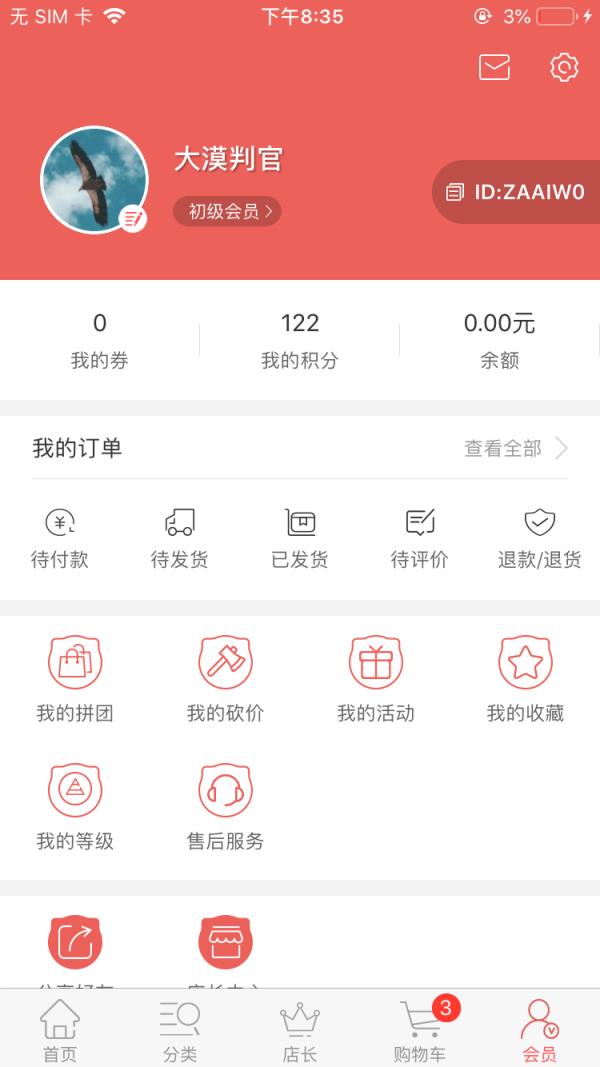Check 我的积分 points
The width and height of the screenshot is (600, 1067).
click(299, 340)
